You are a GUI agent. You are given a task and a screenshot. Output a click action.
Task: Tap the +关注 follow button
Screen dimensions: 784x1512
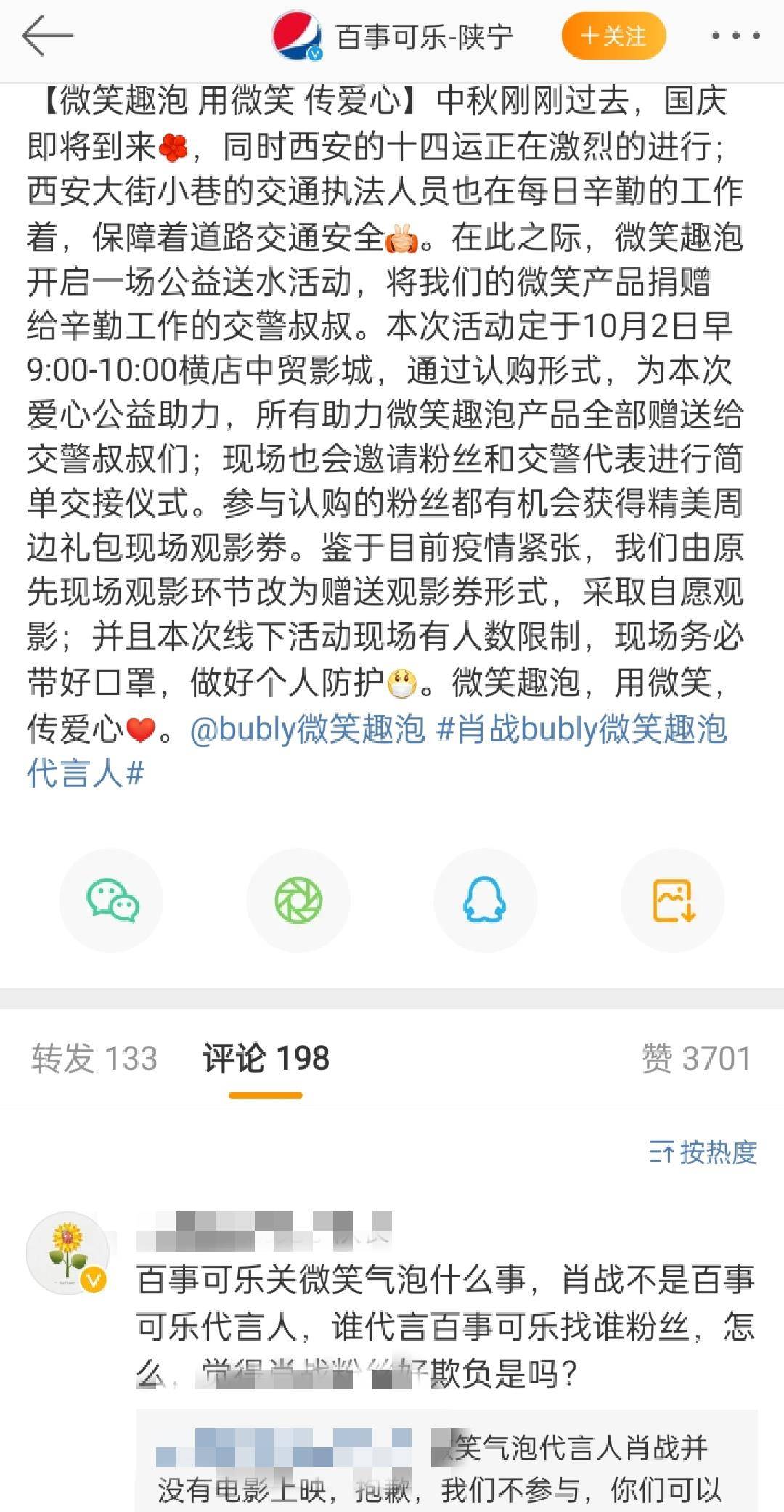pos(613,36)
